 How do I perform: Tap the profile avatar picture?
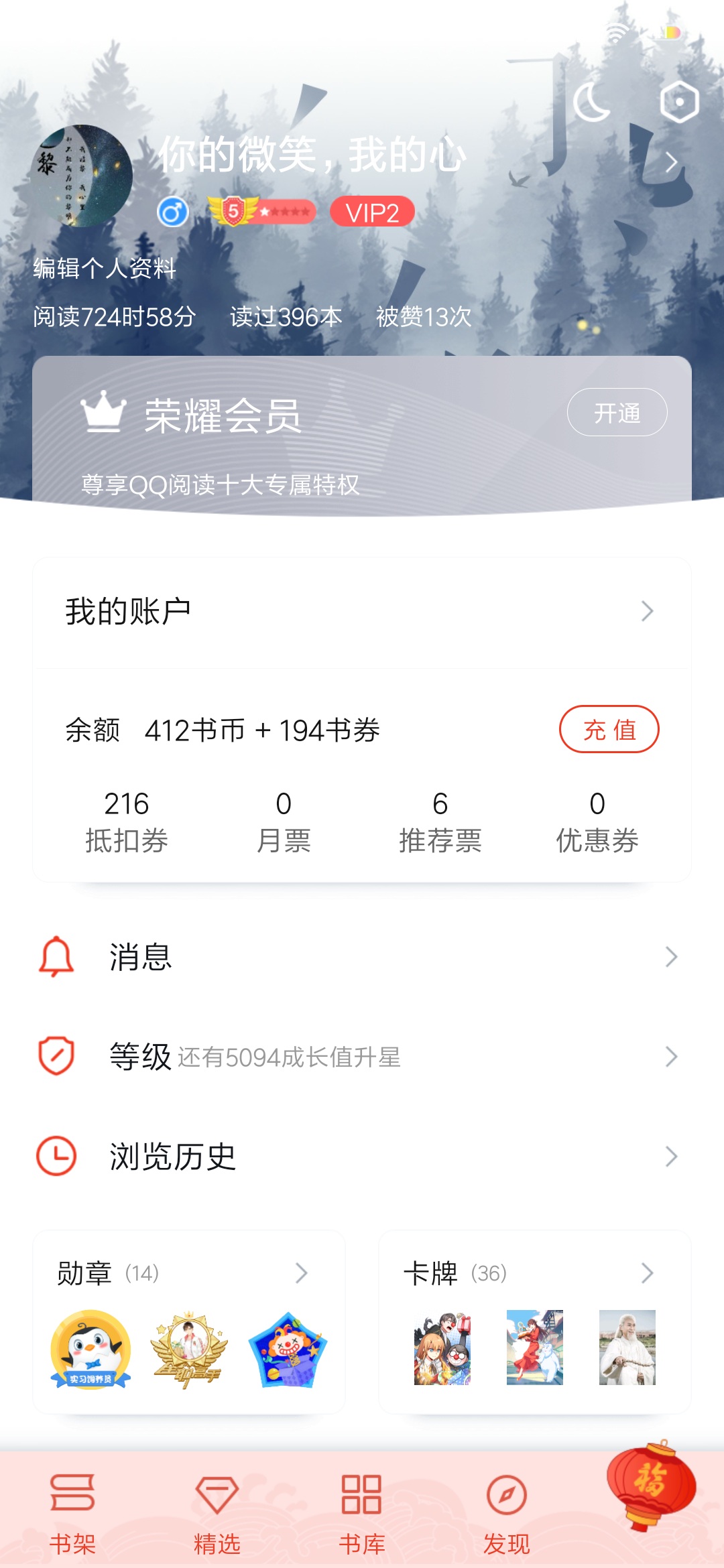[x=82, y=176]
